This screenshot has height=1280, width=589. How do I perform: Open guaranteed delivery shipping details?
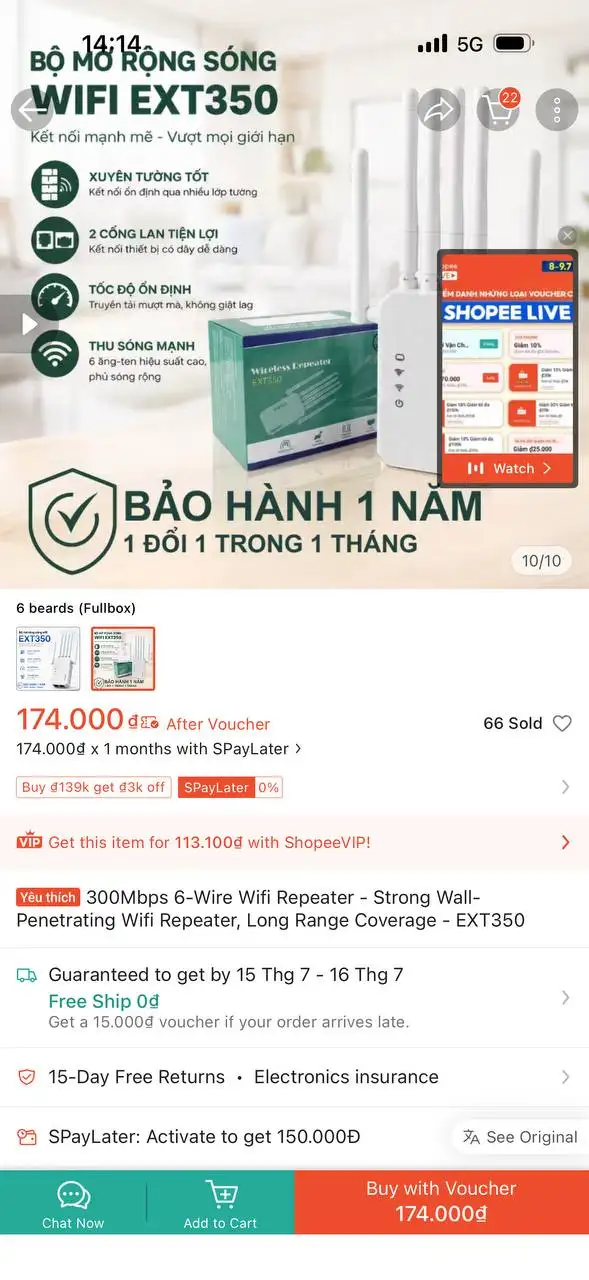click(x=294, y=997)
